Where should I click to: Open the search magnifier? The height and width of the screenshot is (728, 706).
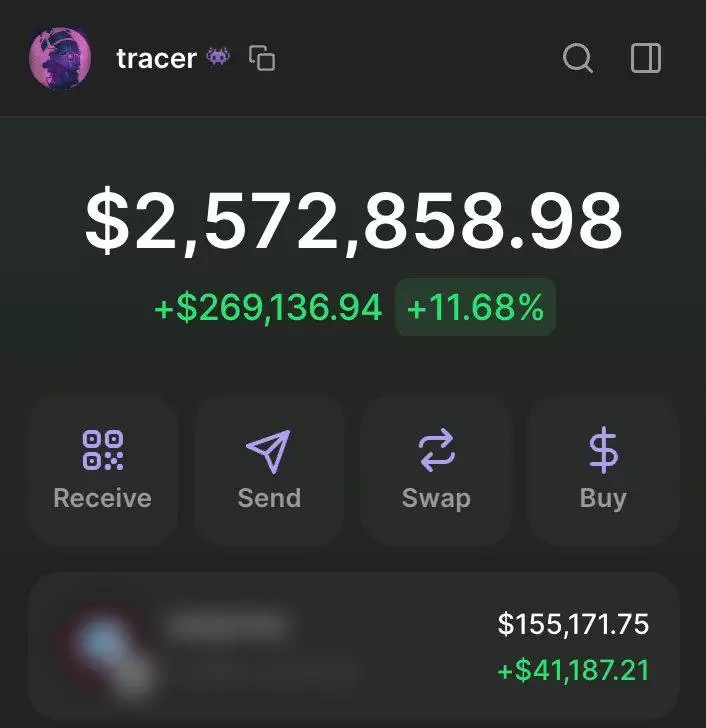click(578, 58)
